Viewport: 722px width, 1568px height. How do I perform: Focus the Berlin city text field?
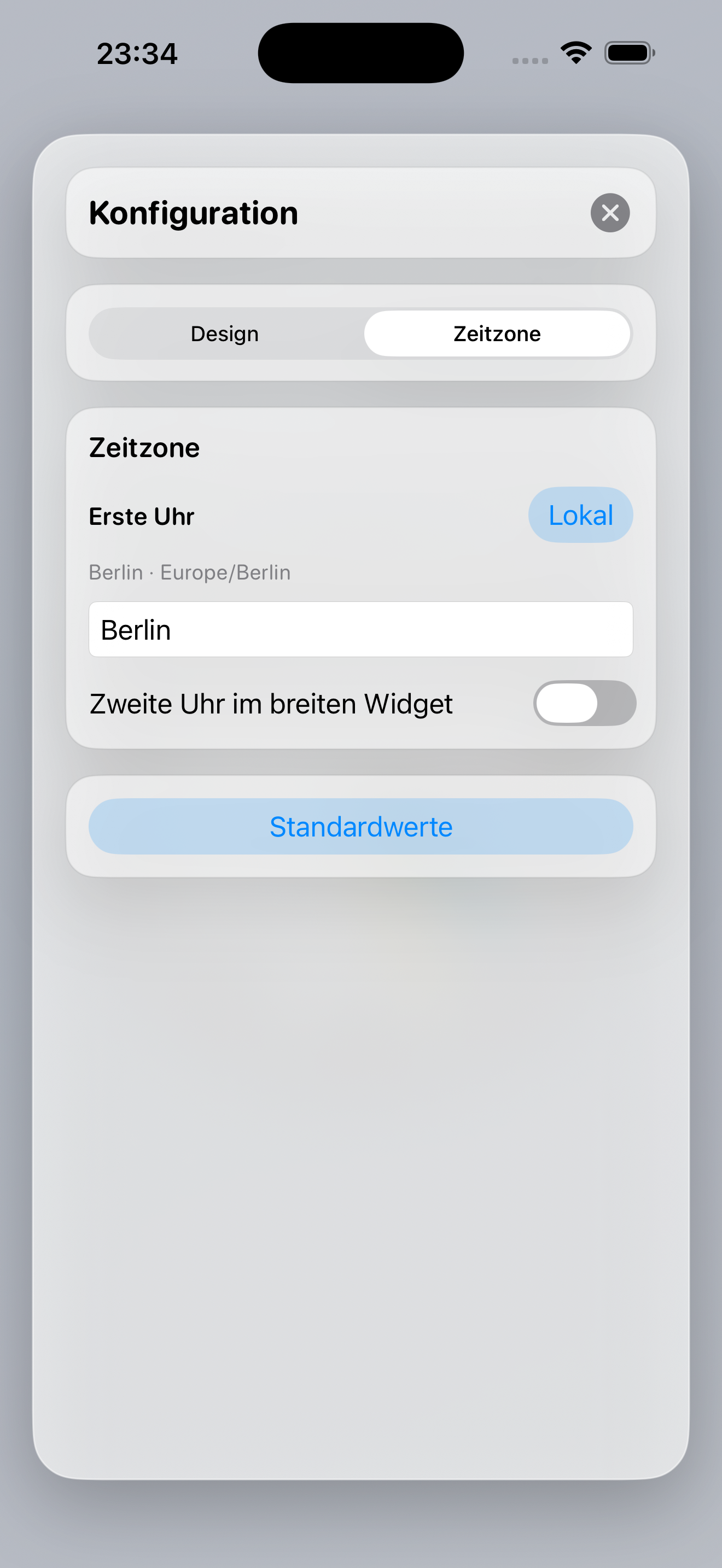tap(360, 629)
